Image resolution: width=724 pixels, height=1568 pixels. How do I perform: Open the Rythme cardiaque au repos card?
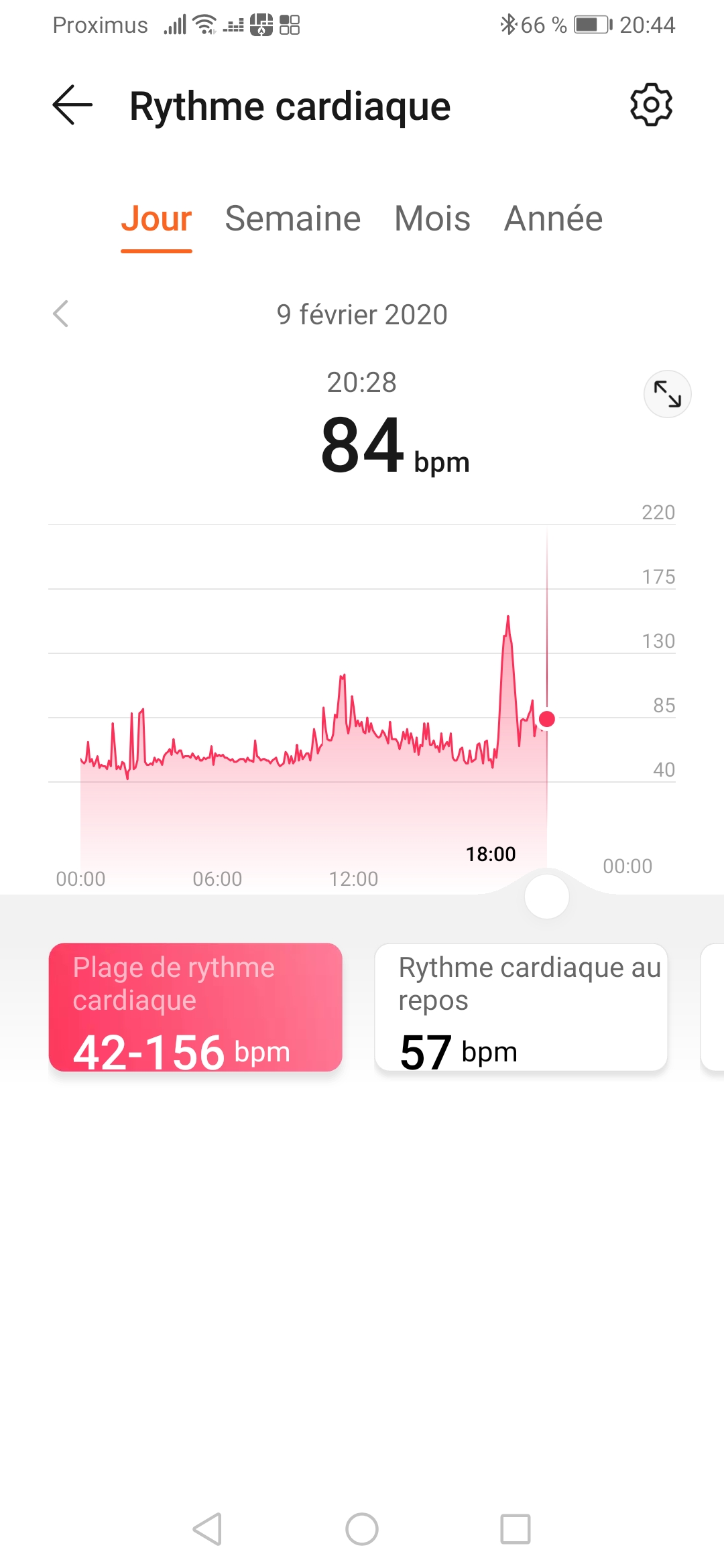[521, 1007]
